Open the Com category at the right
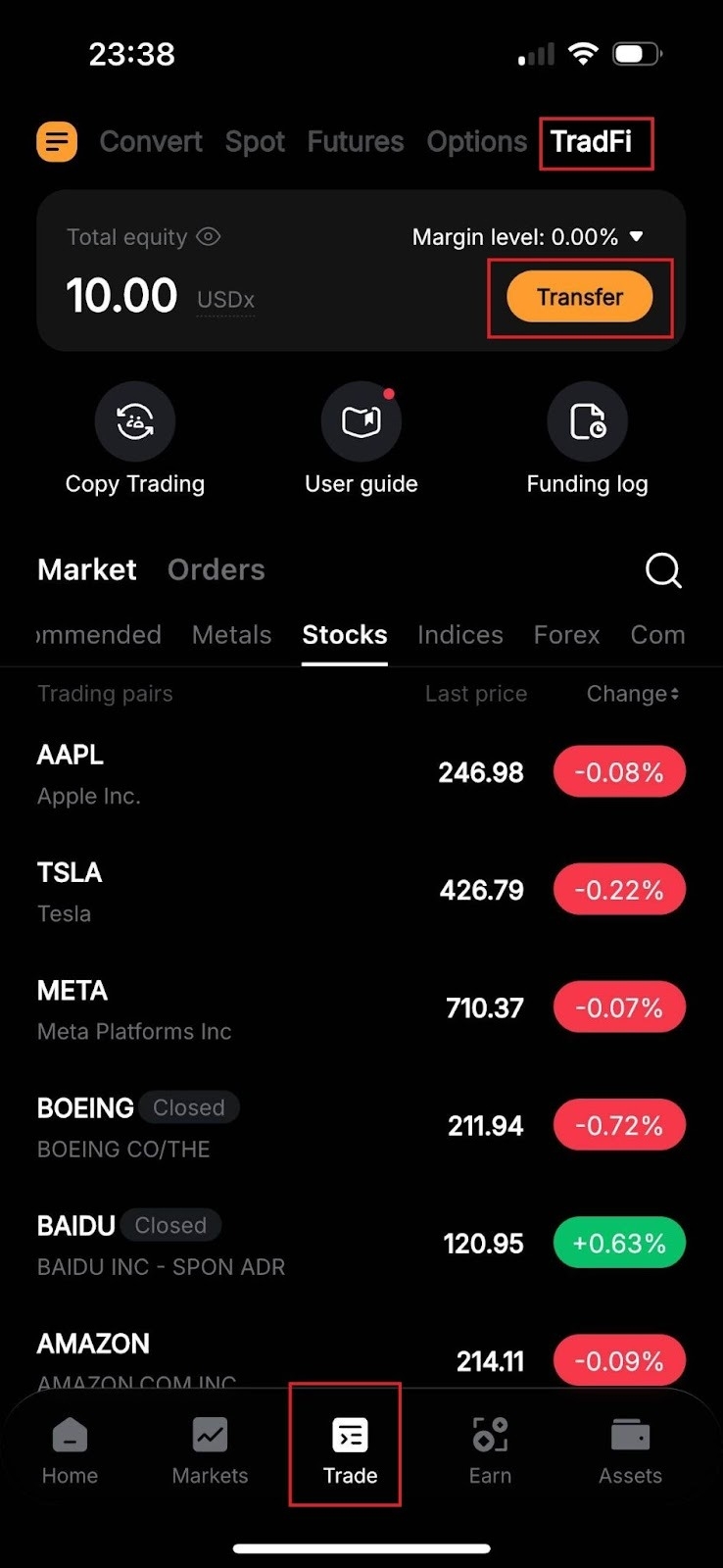The height and width of the screenshot is (1568, 723). (x=657, y=635)
